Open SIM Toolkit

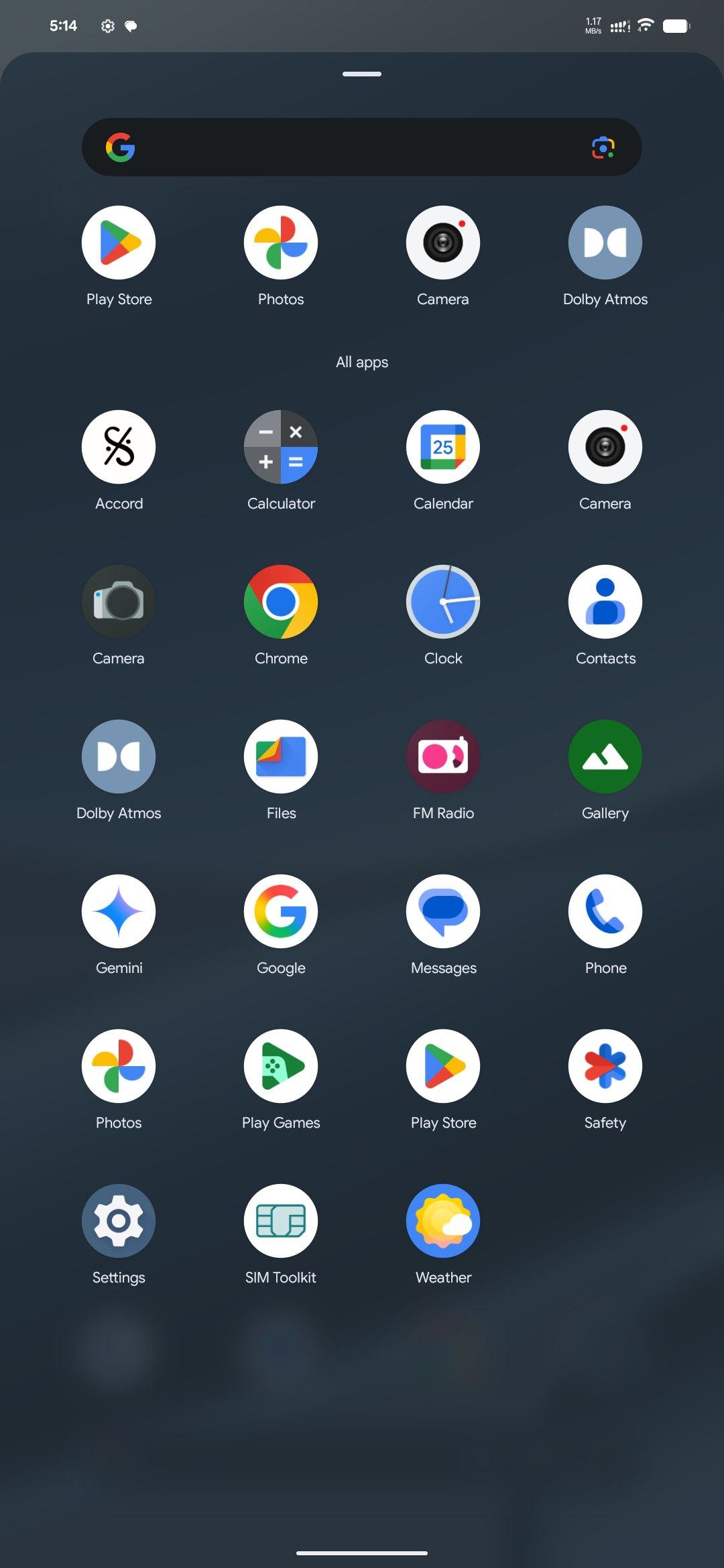click(x=281, y=1221)
